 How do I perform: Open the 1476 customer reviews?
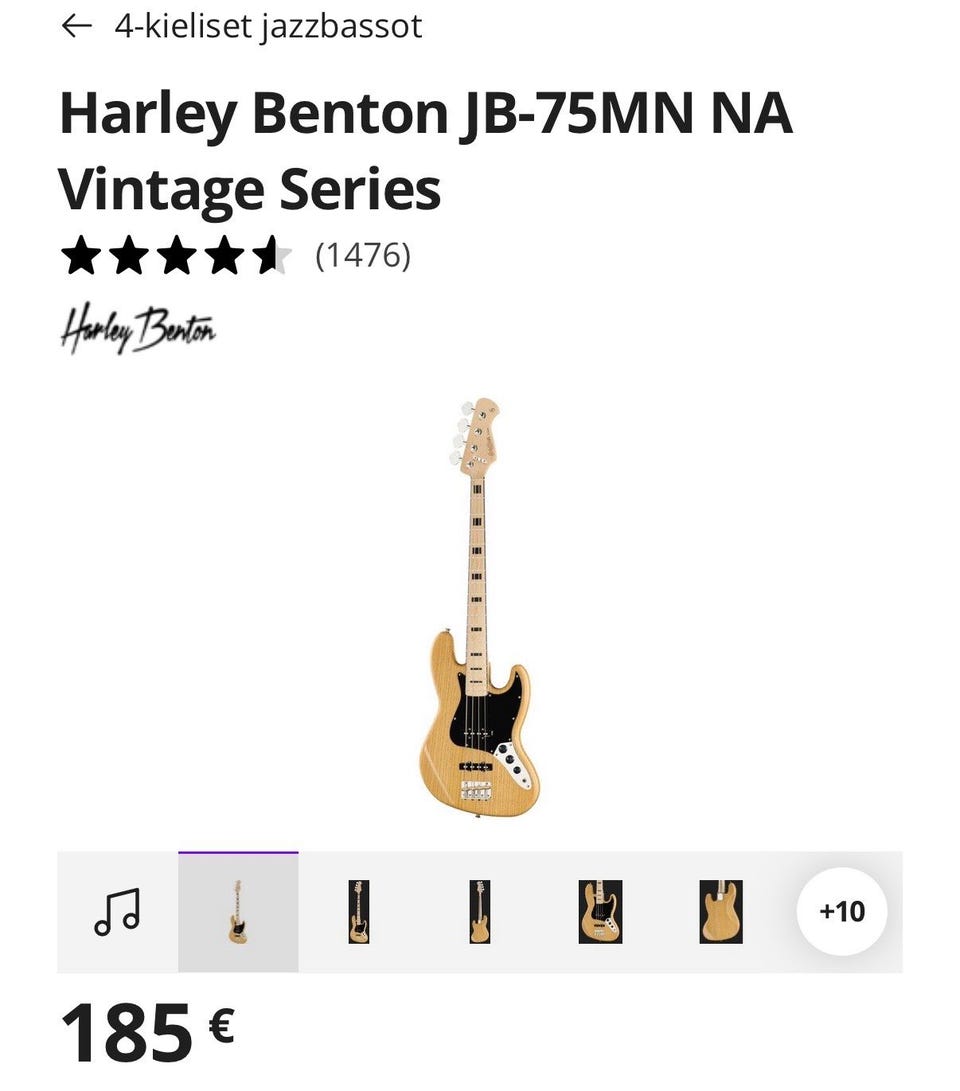362,256
